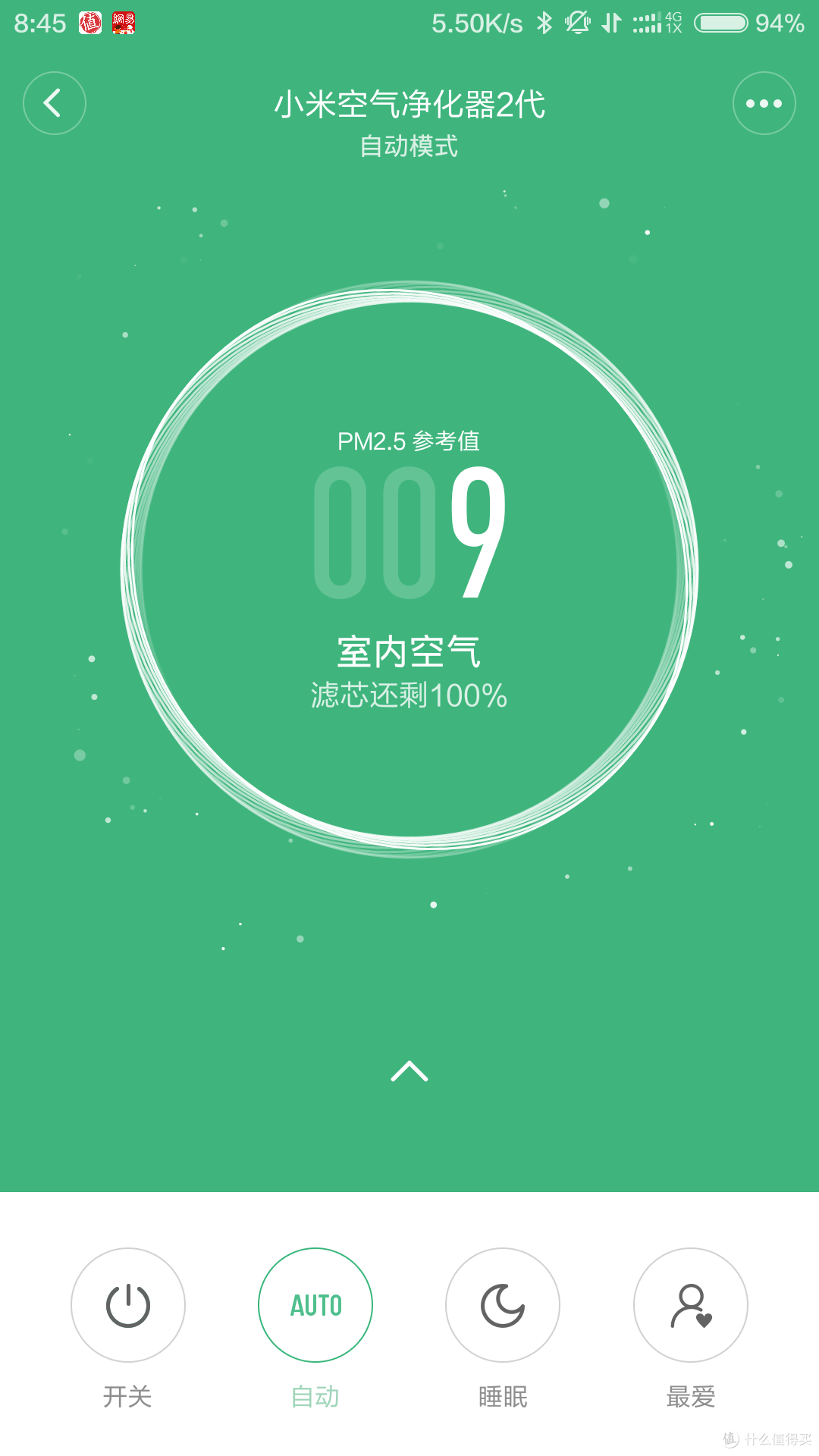Select the AUTO 自动 mode
The height and width of the screenshot is (1456, 819).
(x=315, y=1305)
